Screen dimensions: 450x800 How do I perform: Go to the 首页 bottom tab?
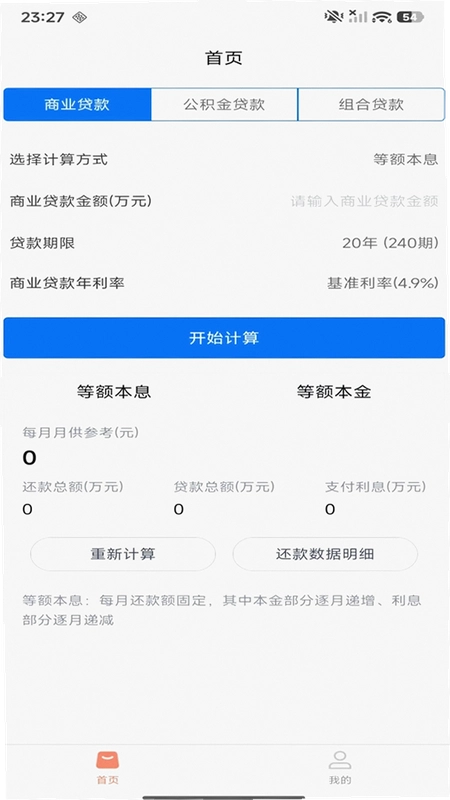pyautogui.click(x=108, y=767)
